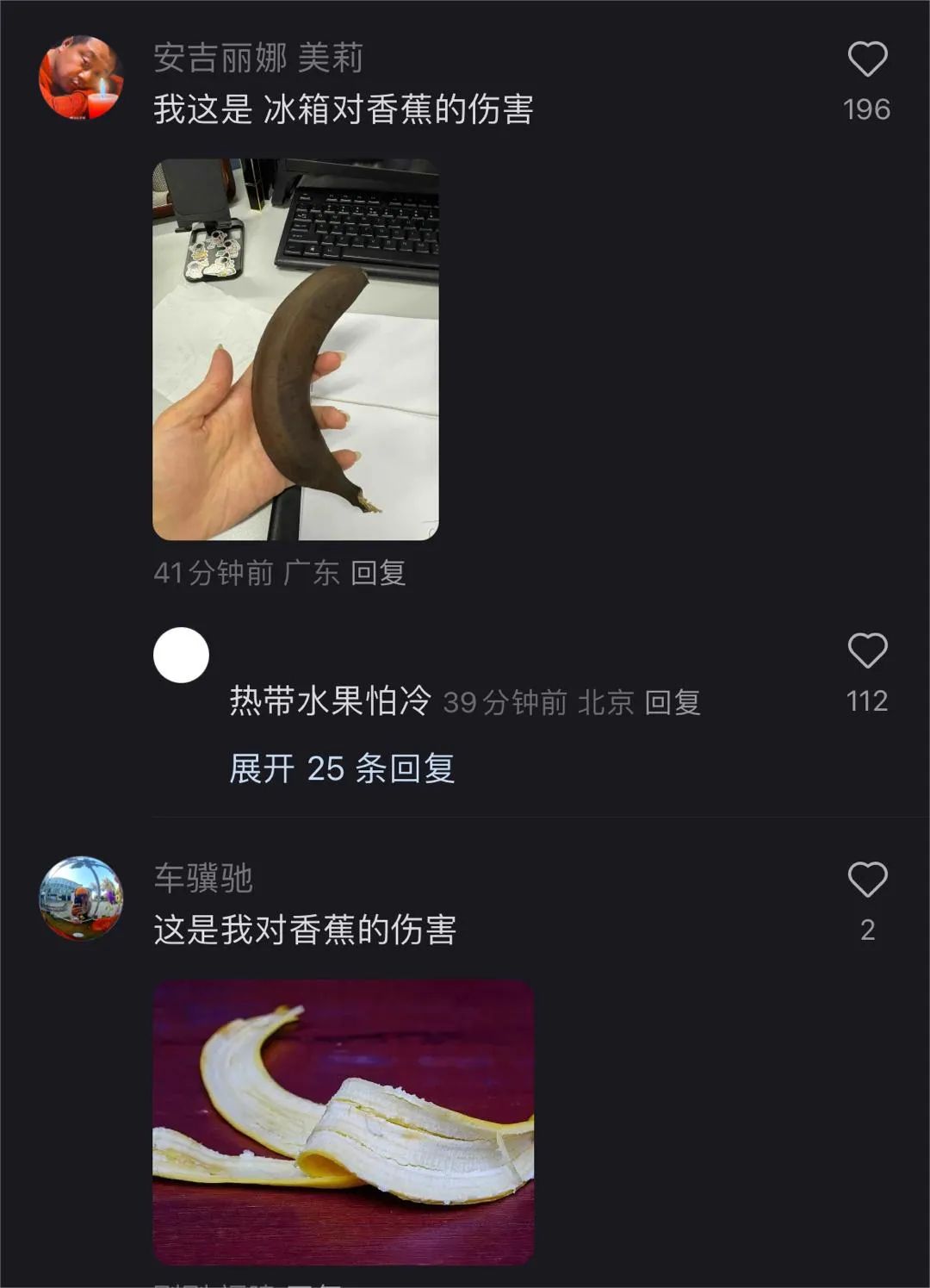Open 安吉丽娜 美莉's profile avatar

[81, 77]
